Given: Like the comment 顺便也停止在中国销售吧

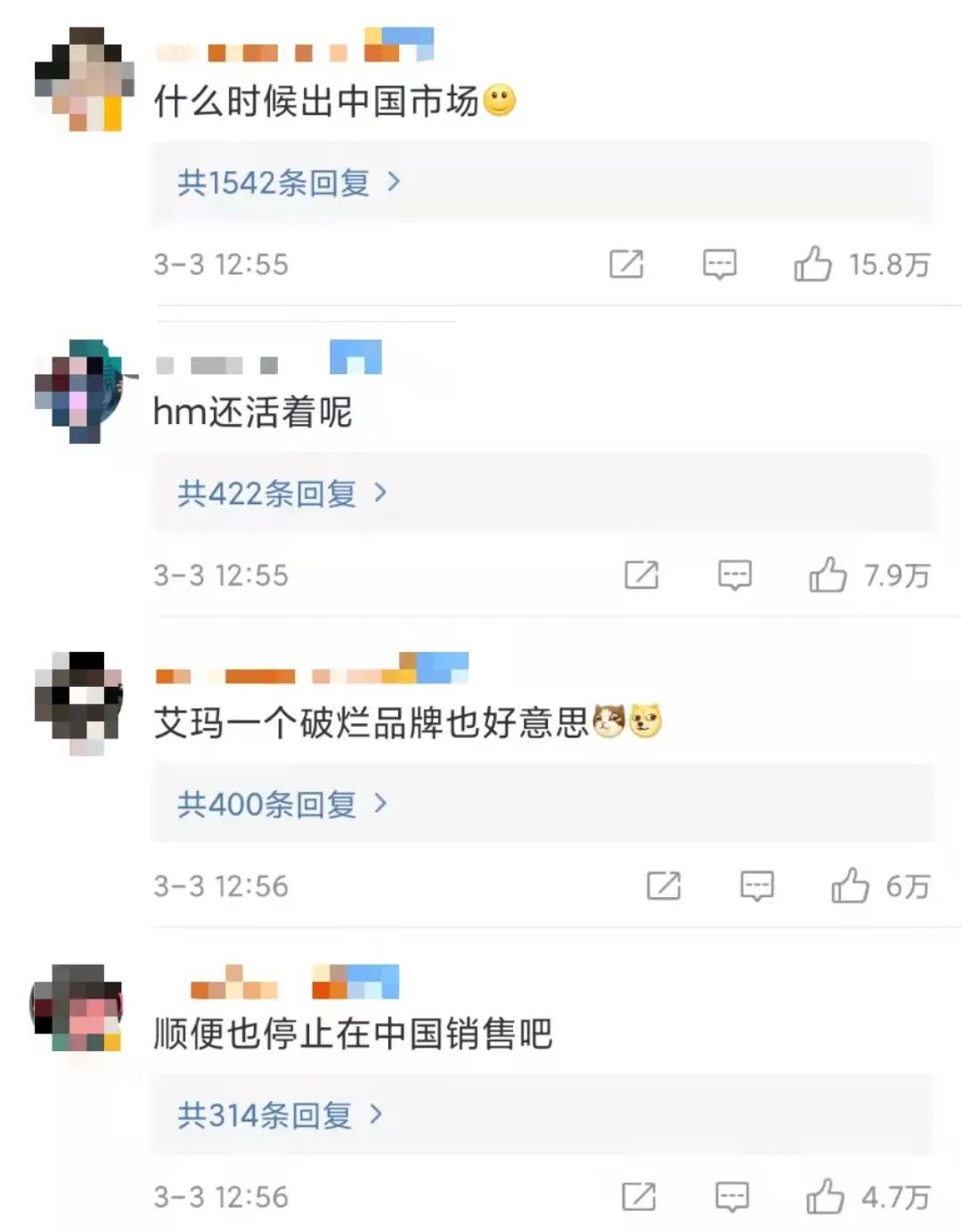Looking at the screenshot, I should point(825,1197).
